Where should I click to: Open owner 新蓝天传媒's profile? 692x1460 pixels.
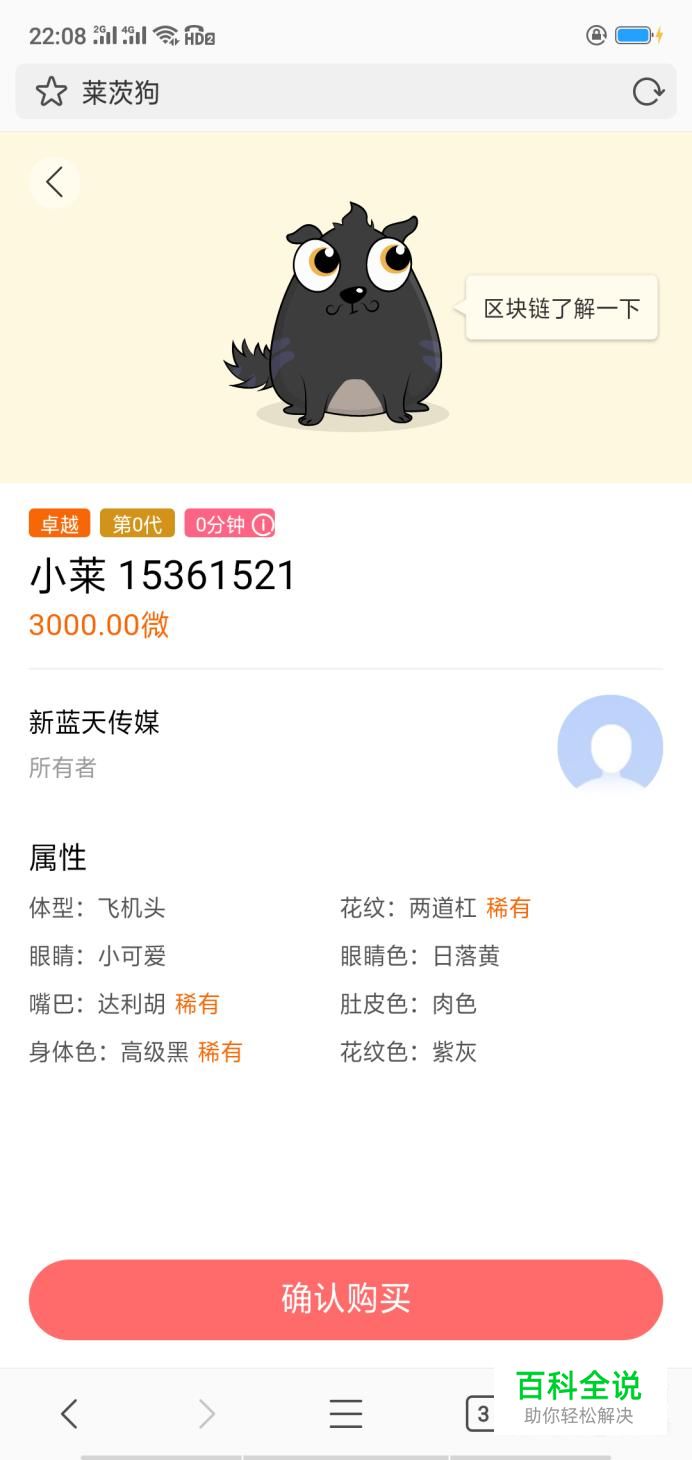coord(609,746)
